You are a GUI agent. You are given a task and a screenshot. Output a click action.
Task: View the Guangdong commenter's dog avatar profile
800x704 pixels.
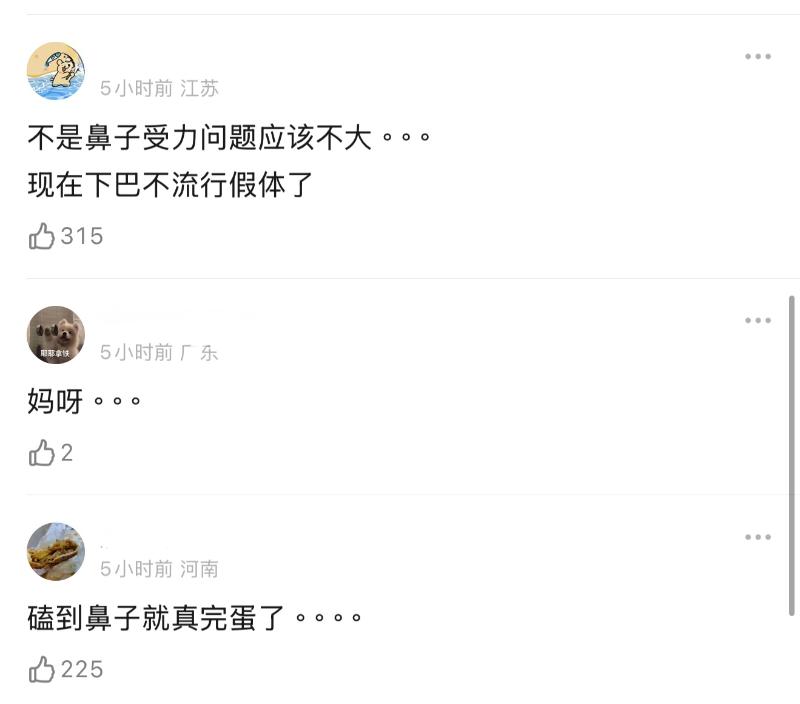click(56, 335)
